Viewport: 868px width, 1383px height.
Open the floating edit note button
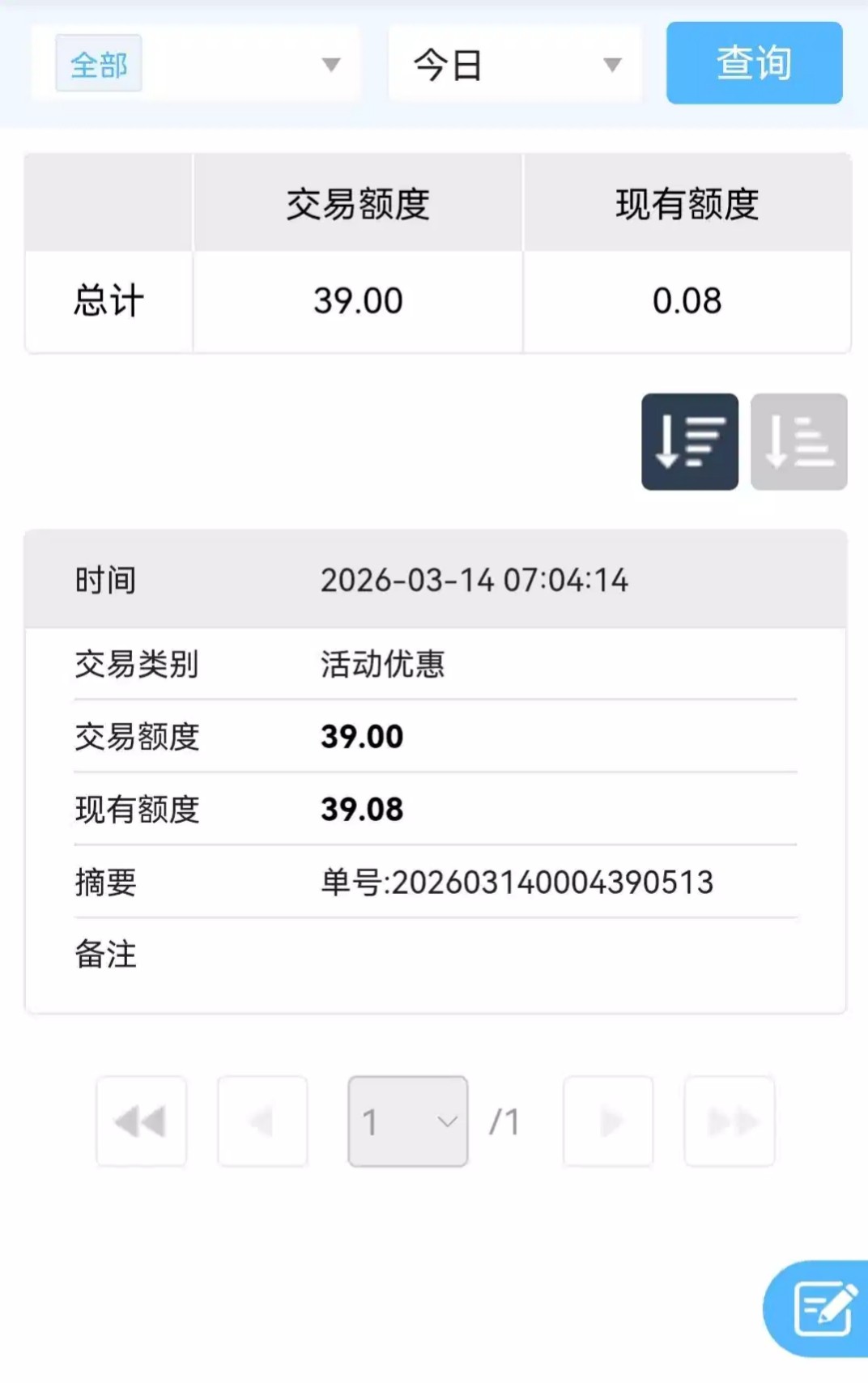(821, 1309)
